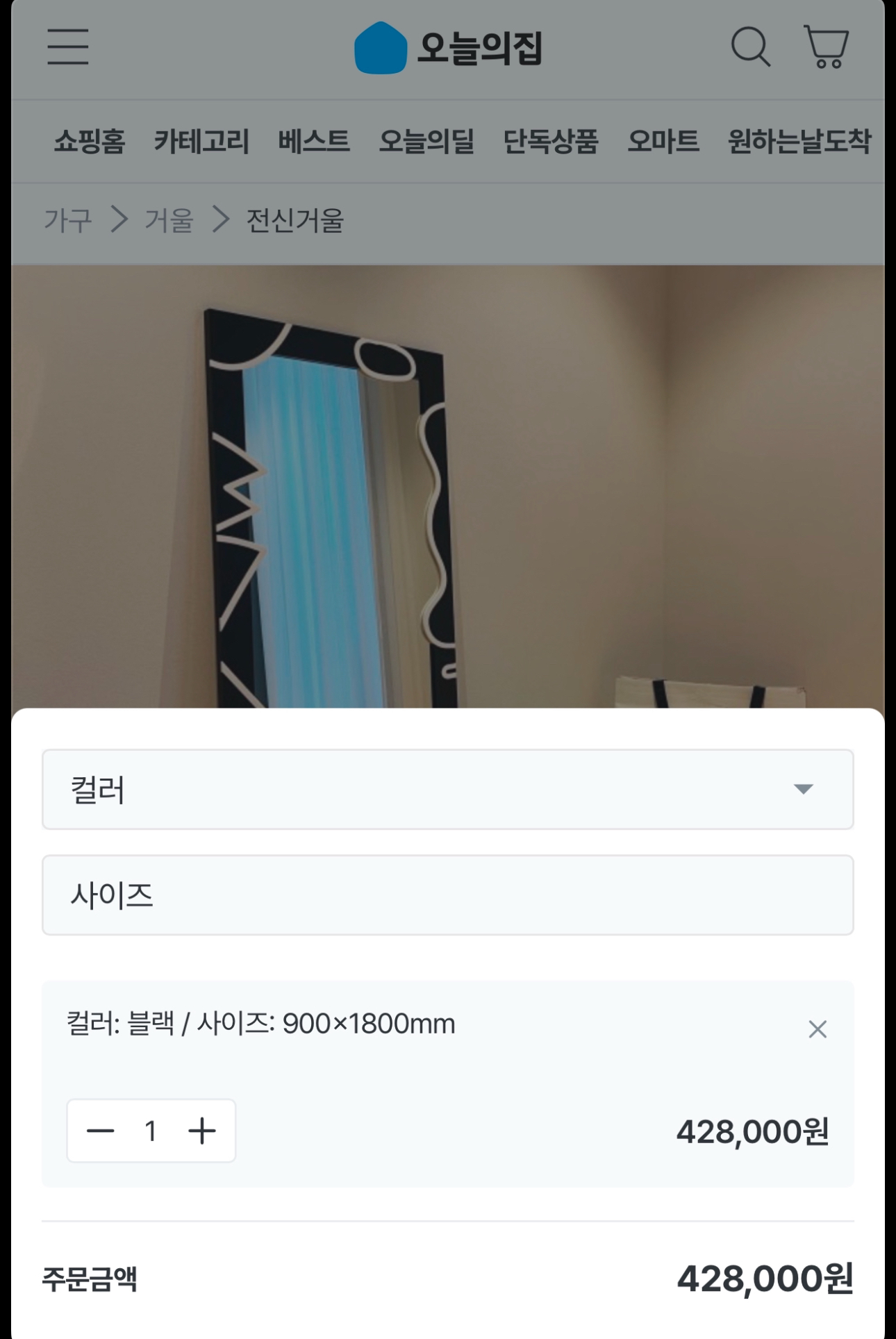Increase quantity with the plus icon

[x=201, y=1129]
